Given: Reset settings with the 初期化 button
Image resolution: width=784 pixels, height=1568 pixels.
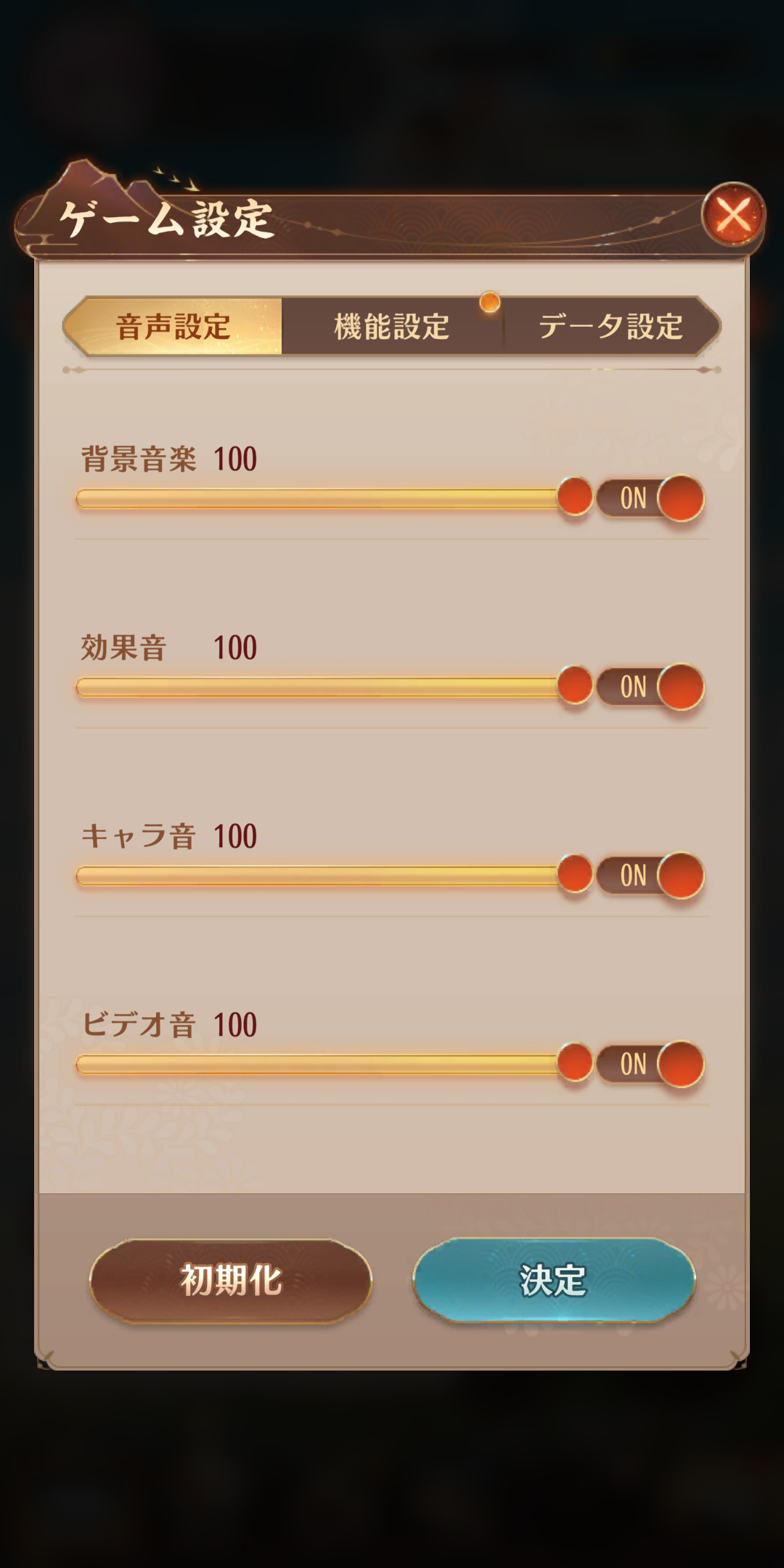Looking at the screenshot, I should click(x=231, y=1281).
